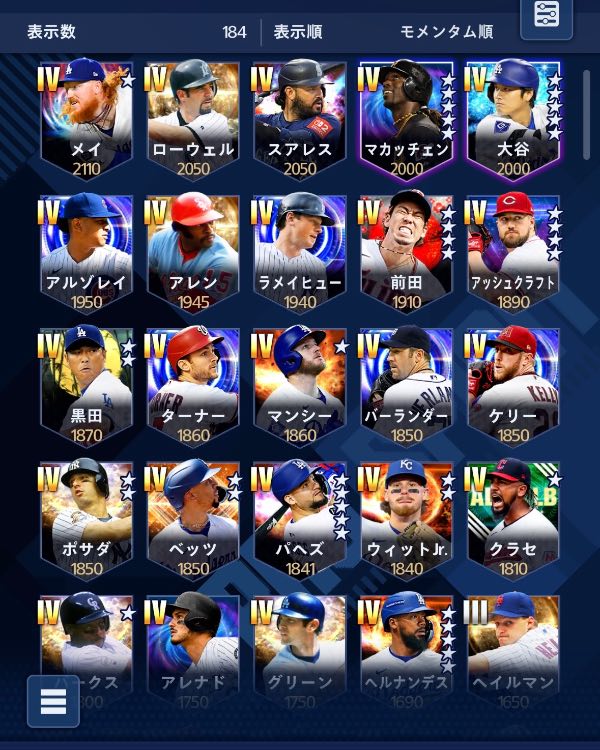Viewport: 600px width, 750px height.
Task: Open the ローウェル player card
Action: [x=193, y=118]
